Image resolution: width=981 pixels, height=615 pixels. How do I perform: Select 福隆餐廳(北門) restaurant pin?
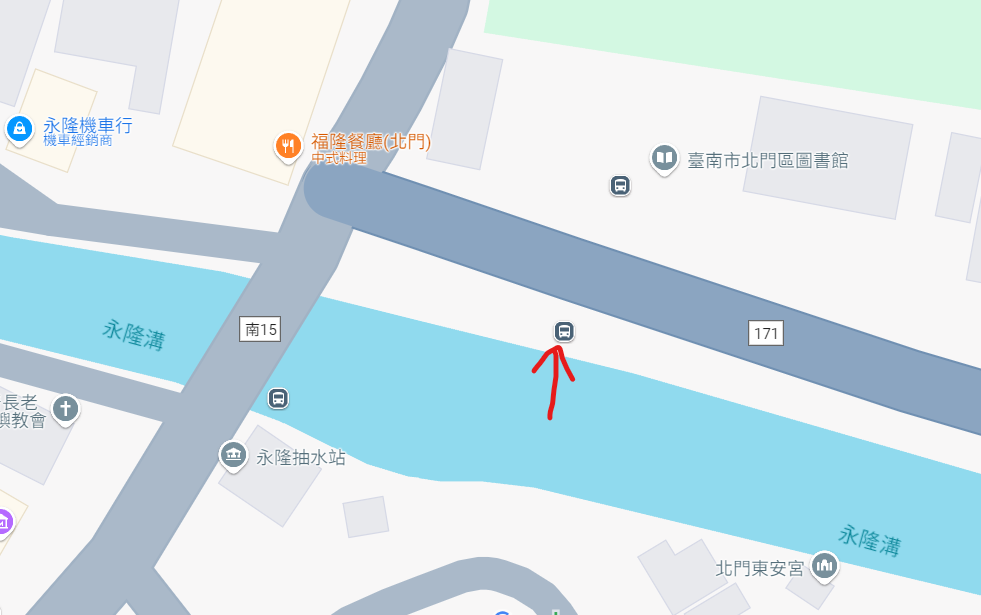coord(288,147)
